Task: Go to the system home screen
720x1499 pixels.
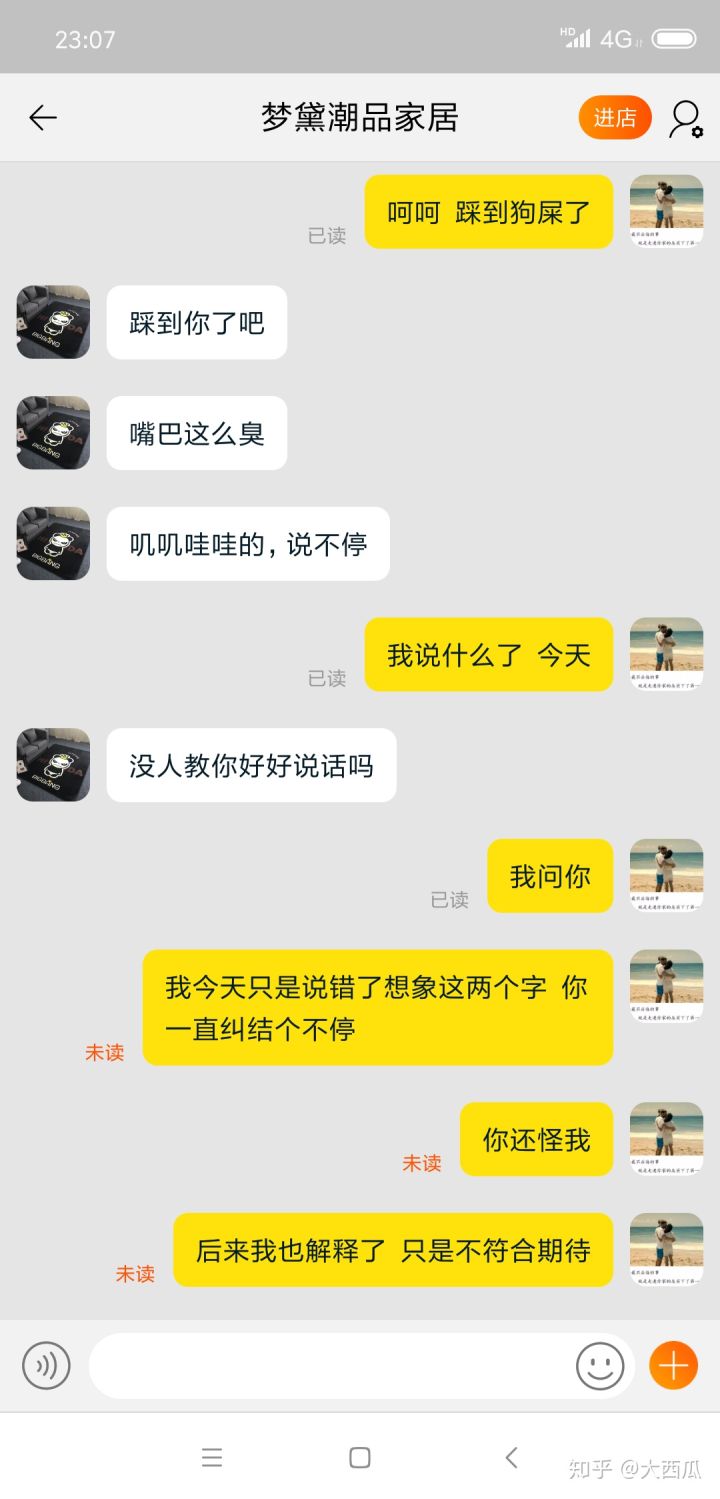Action: coord(360,1457)
